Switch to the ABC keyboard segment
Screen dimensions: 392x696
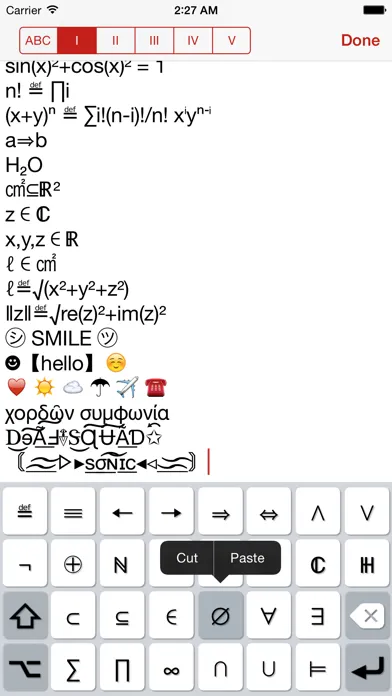(x=39, y=40)
